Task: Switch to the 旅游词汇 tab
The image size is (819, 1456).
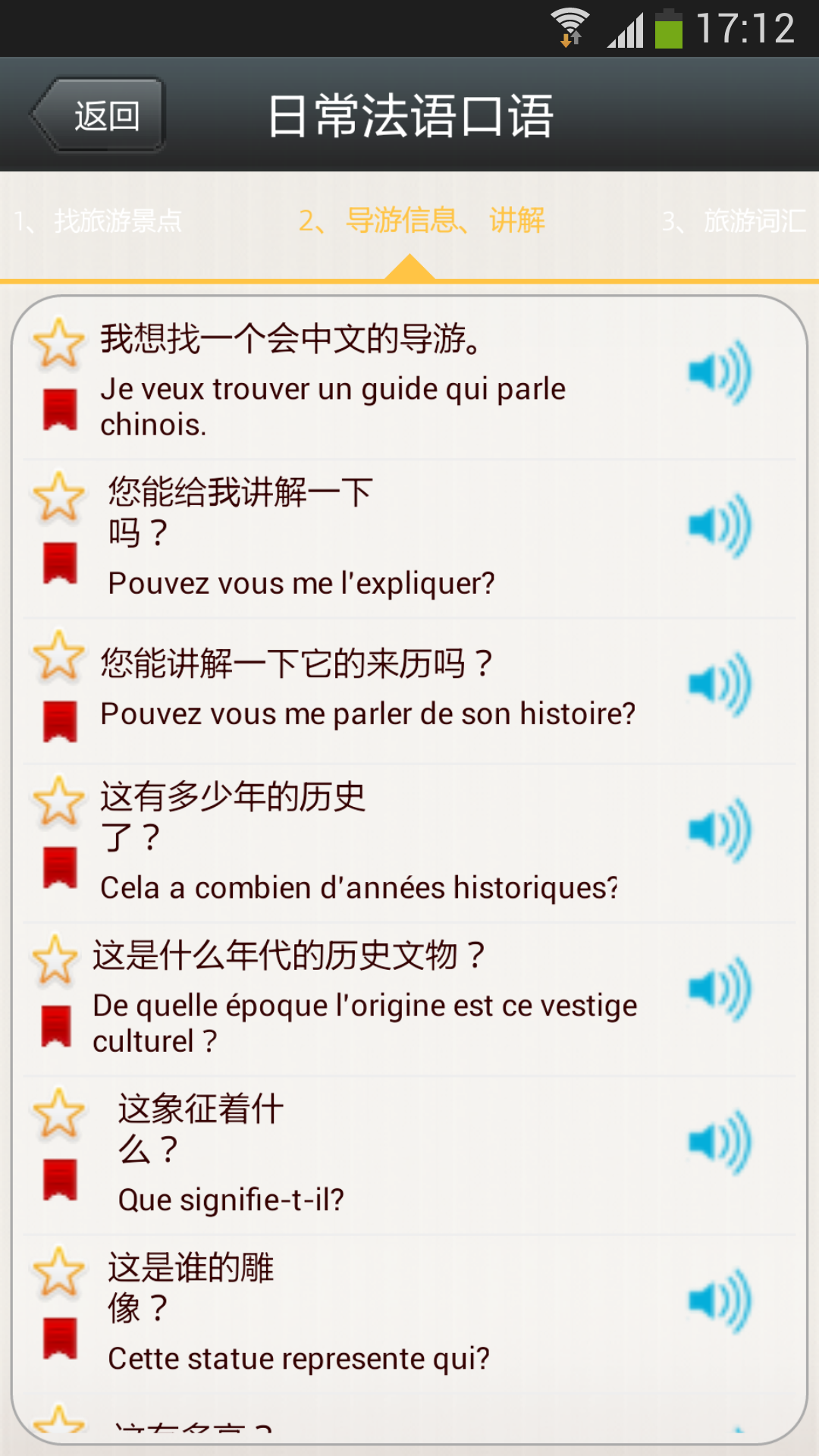Action: (x=733, y=221)
